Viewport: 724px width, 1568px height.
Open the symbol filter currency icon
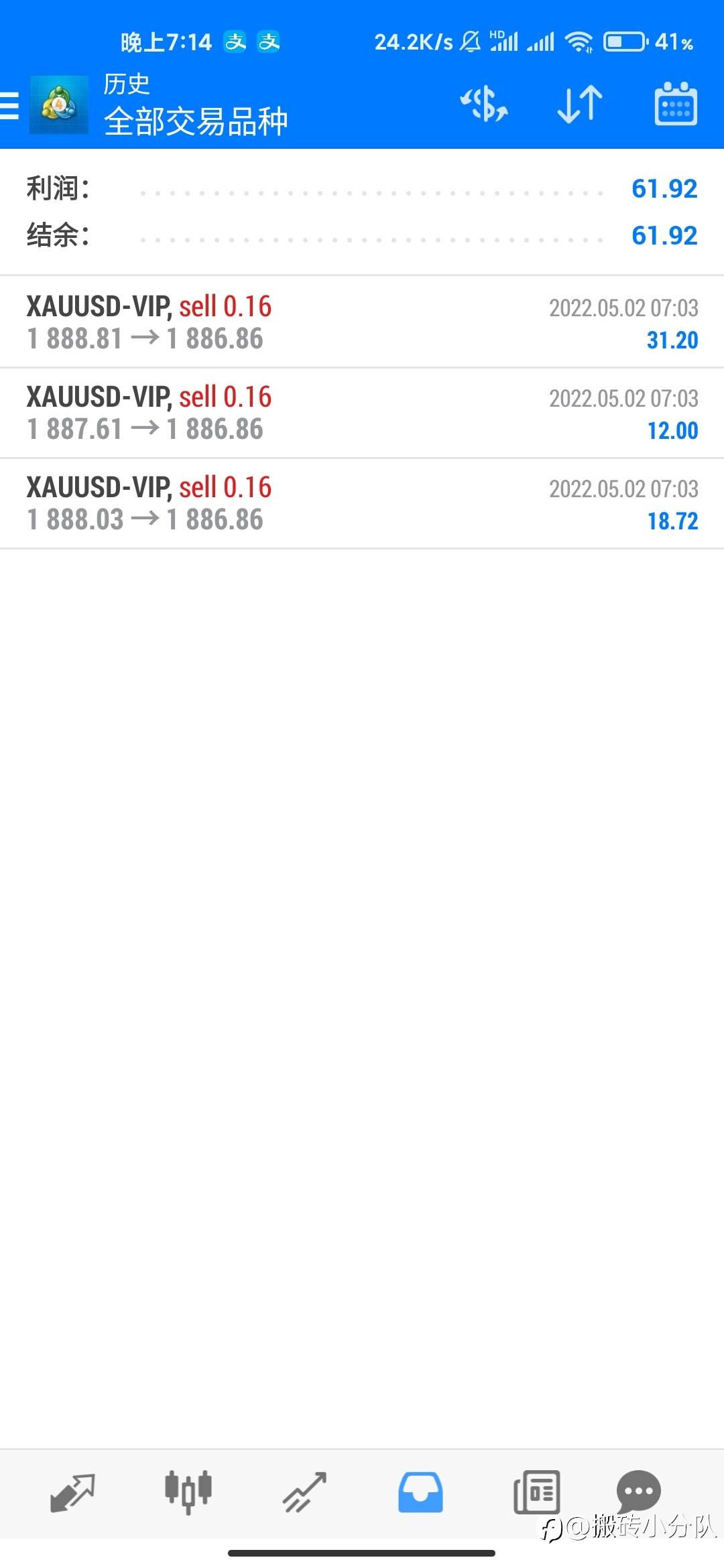pyautogui.click(x=484, y=105)
